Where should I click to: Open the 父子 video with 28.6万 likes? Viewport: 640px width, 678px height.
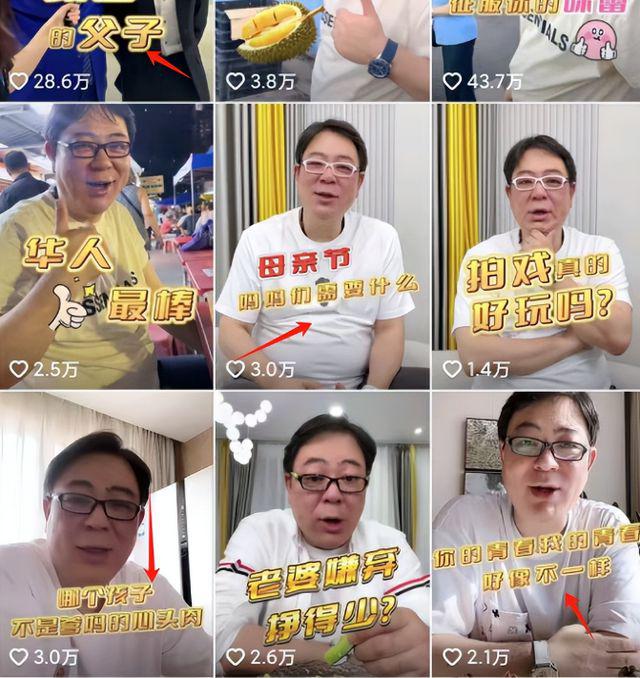105,45
